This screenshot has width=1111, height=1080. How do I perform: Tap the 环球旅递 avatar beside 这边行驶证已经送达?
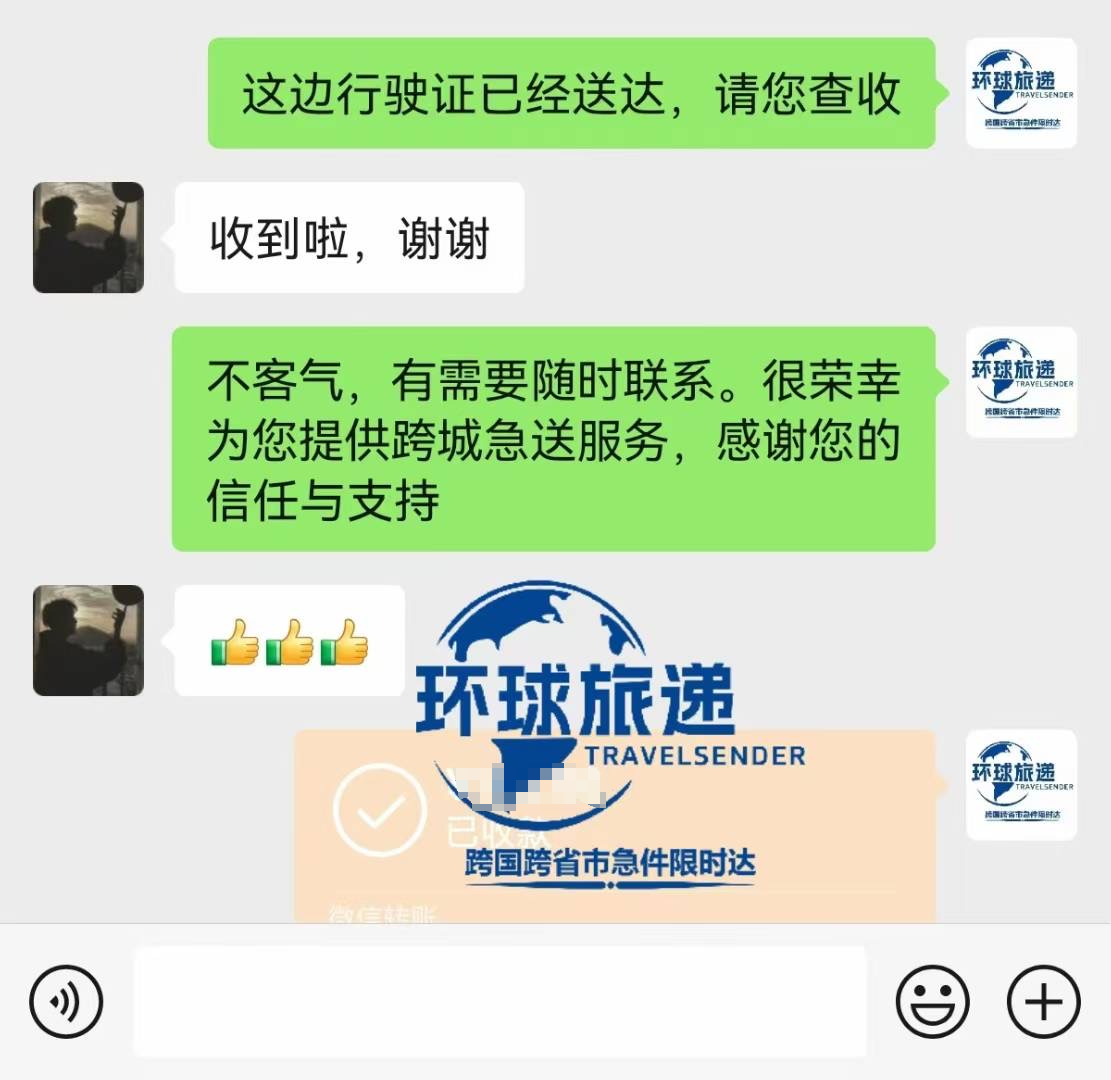pos(1021,93)
